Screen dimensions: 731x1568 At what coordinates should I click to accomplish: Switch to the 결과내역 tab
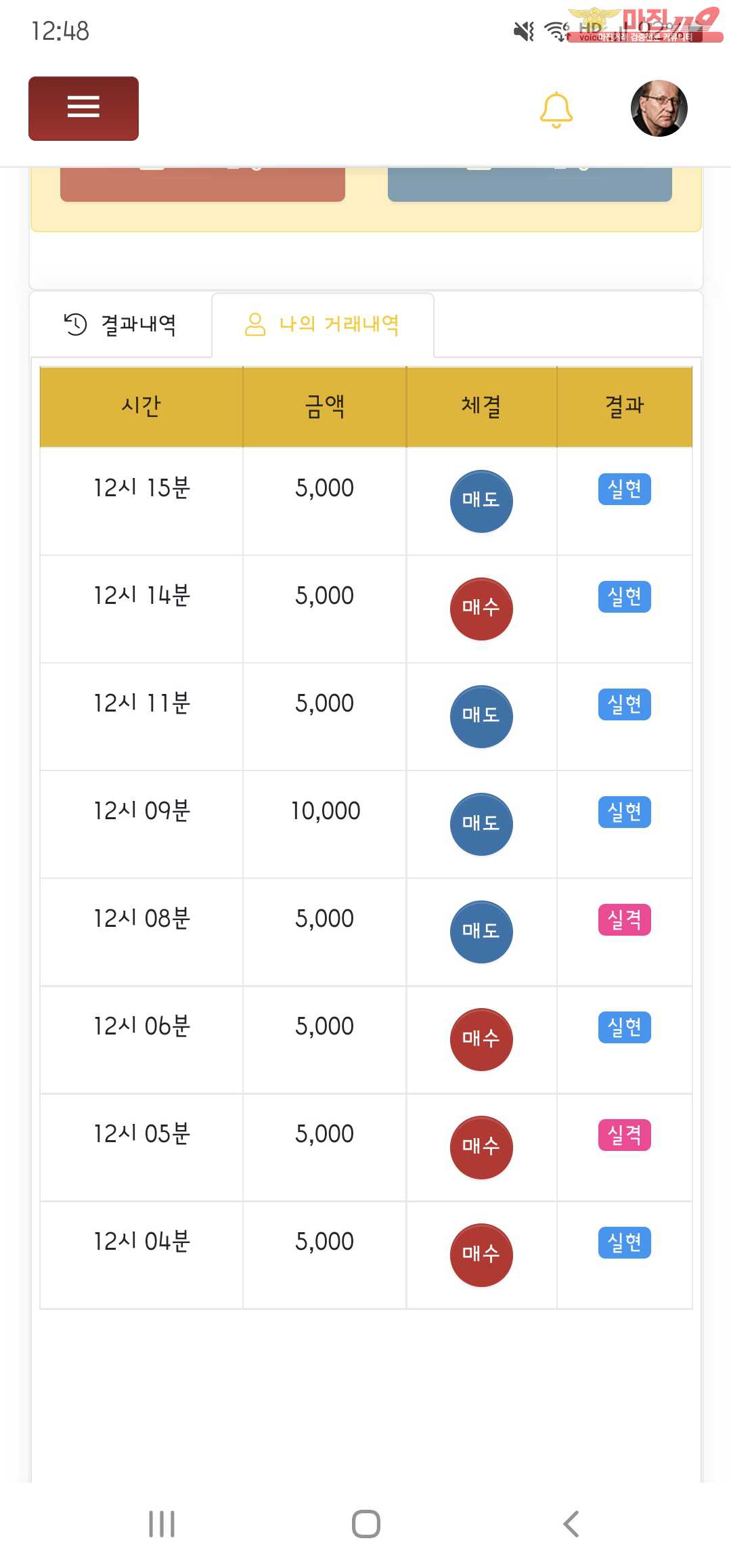click(x=120, y=325)
